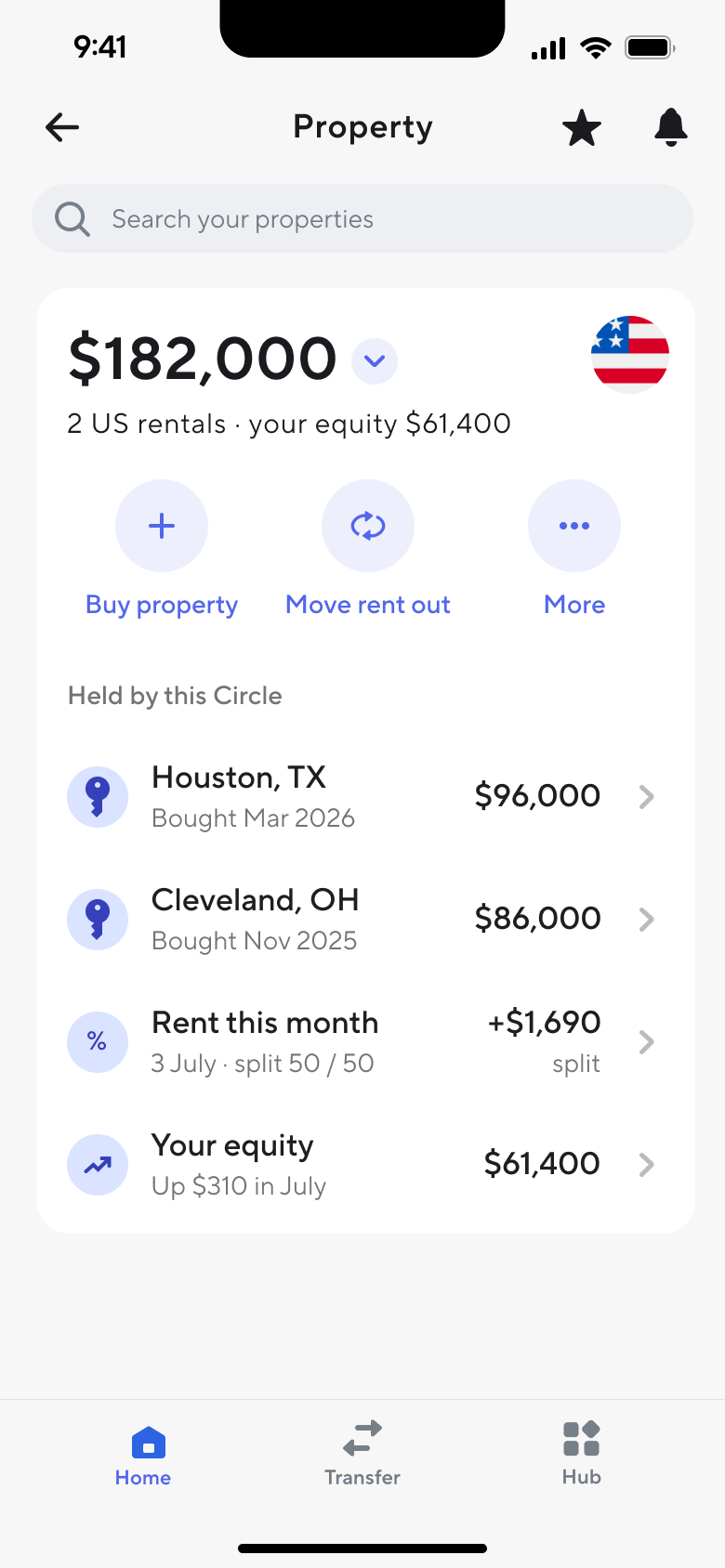Tap the Search your properties field
Image resolution: width=725 pixels, height=1568 pixels.
[362, 218]
